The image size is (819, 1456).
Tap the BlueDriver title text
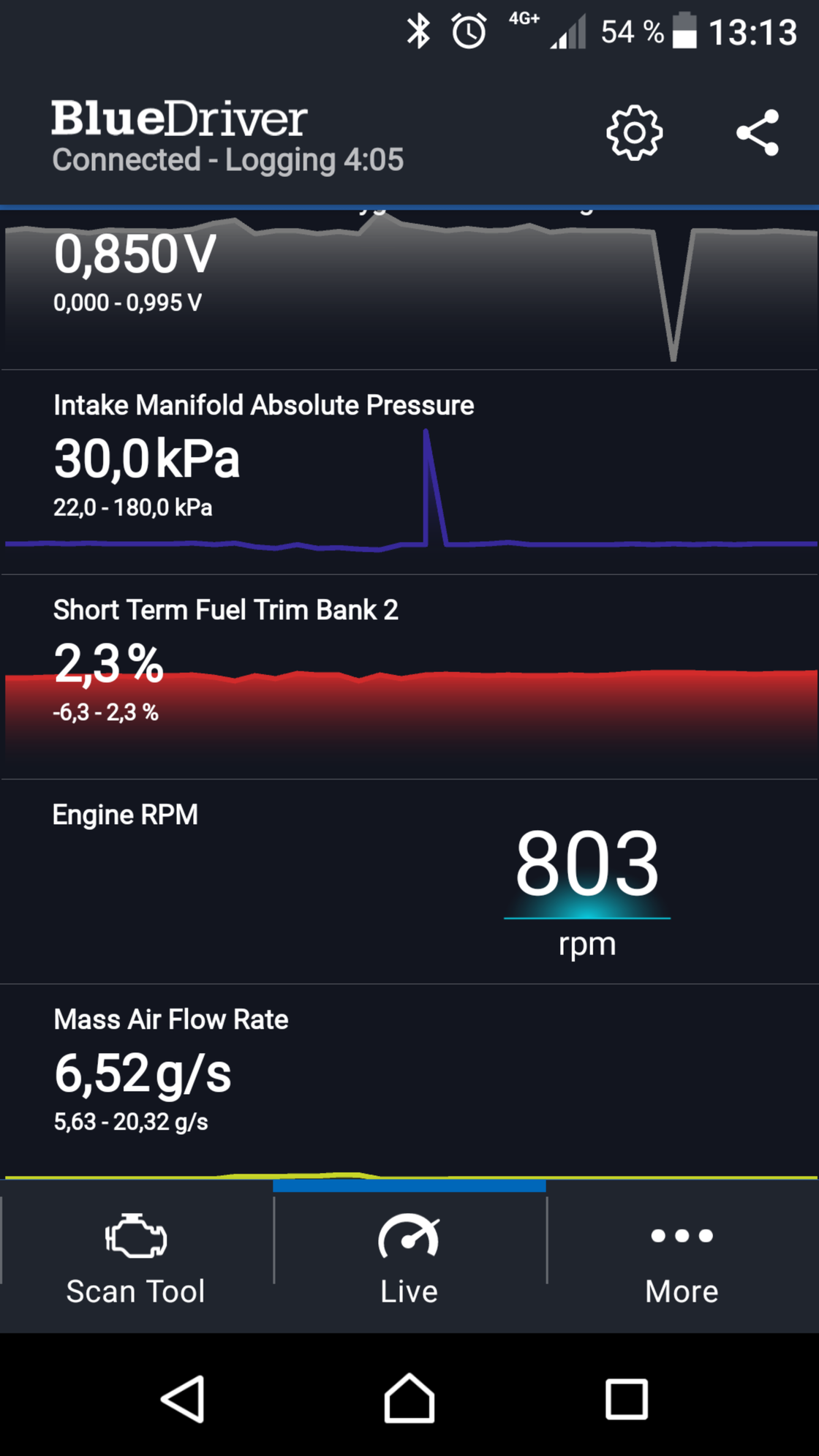tap(178, 117)
